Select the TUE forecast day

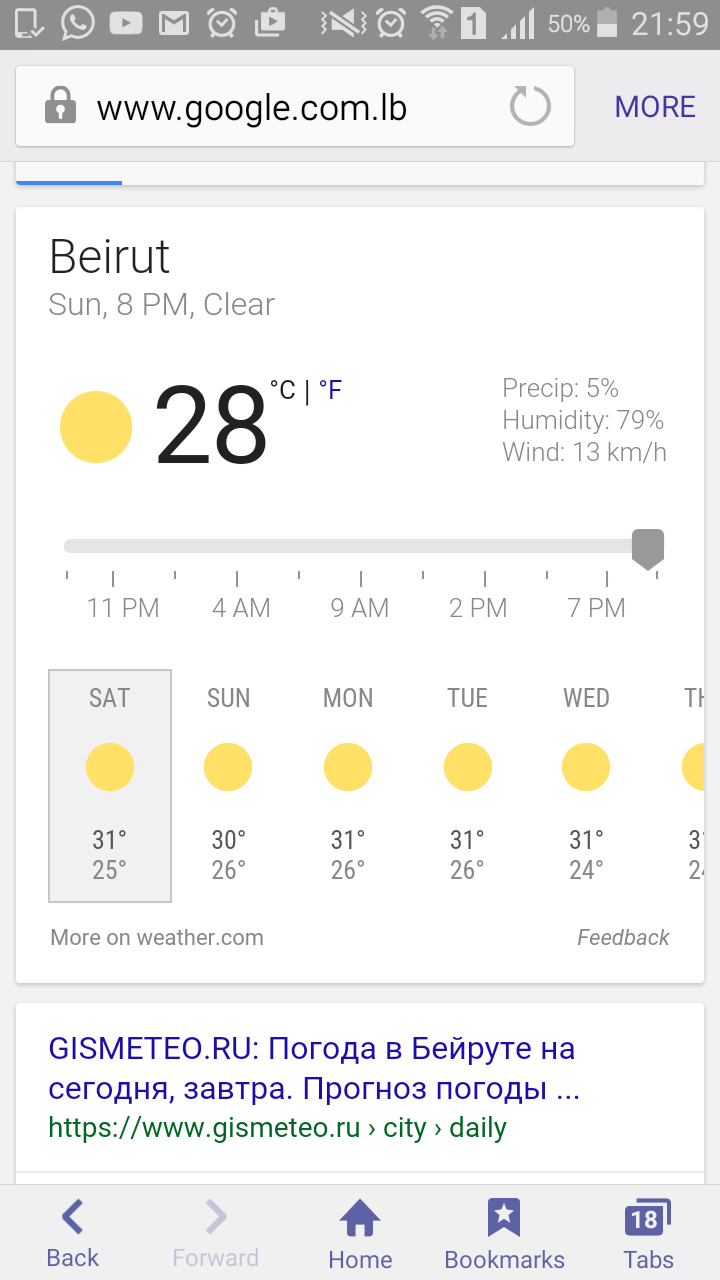[x=467, y=786]
